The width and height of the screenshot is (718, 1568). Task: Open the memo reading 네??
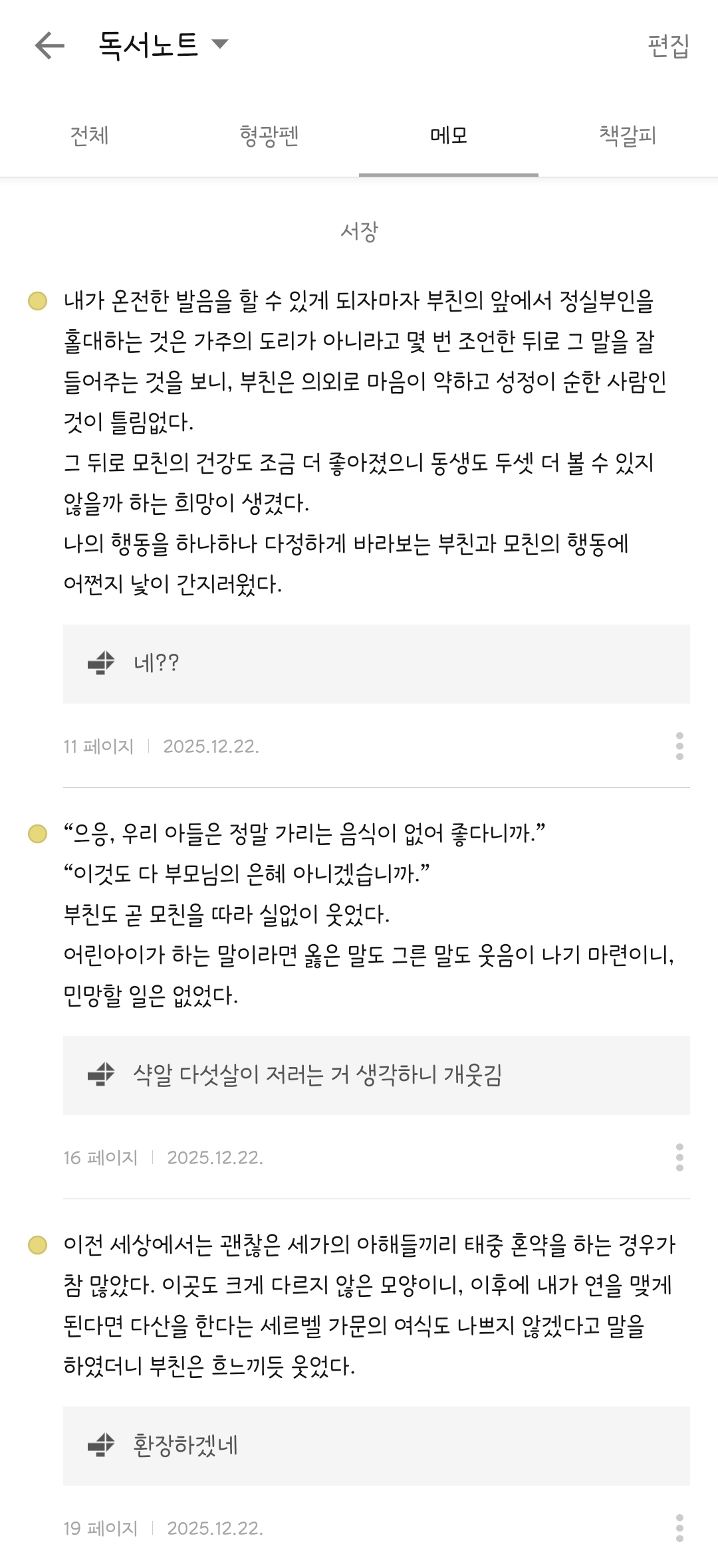click(x=376, y=664)
